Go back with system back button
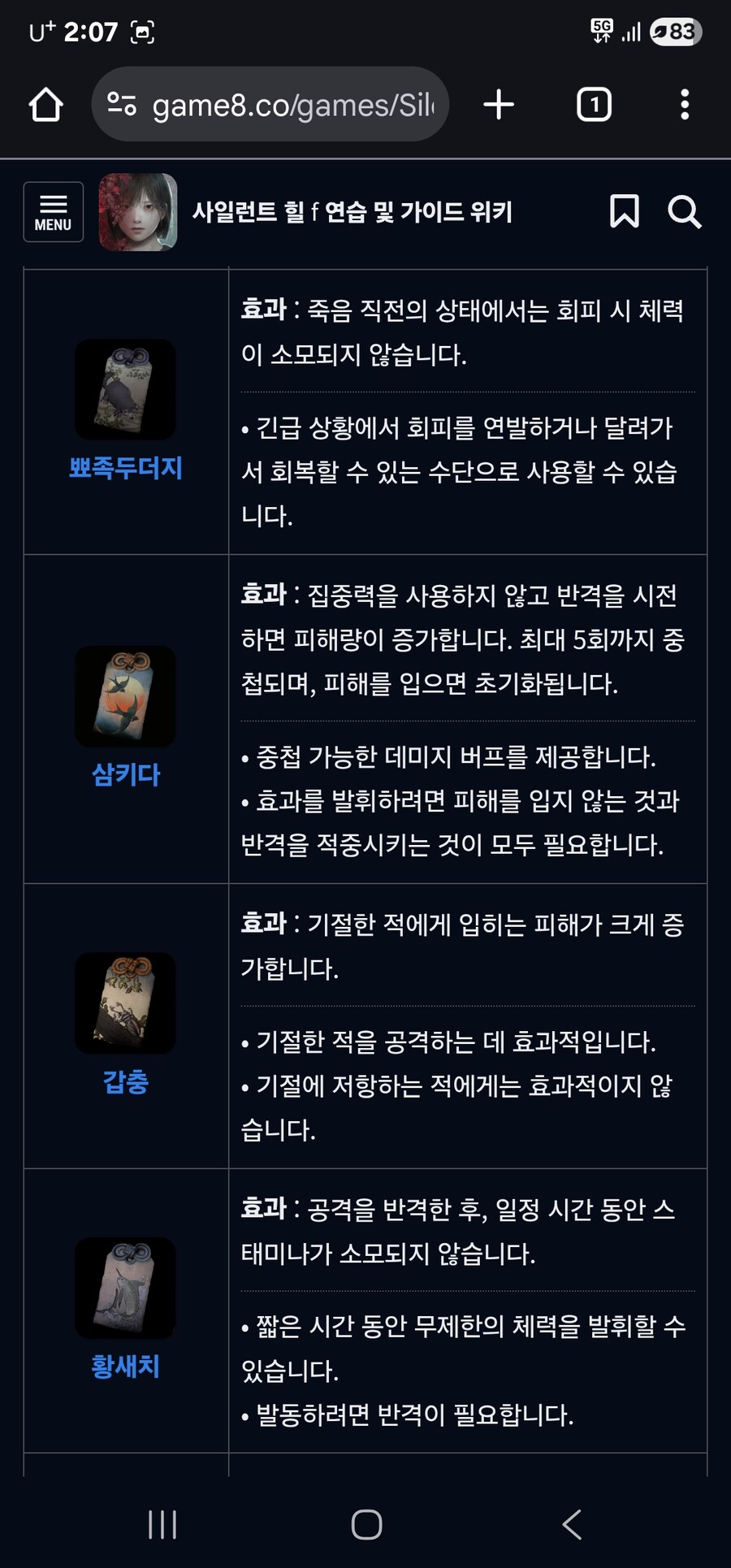The image size is (731, 1568). click(572, 1525)
